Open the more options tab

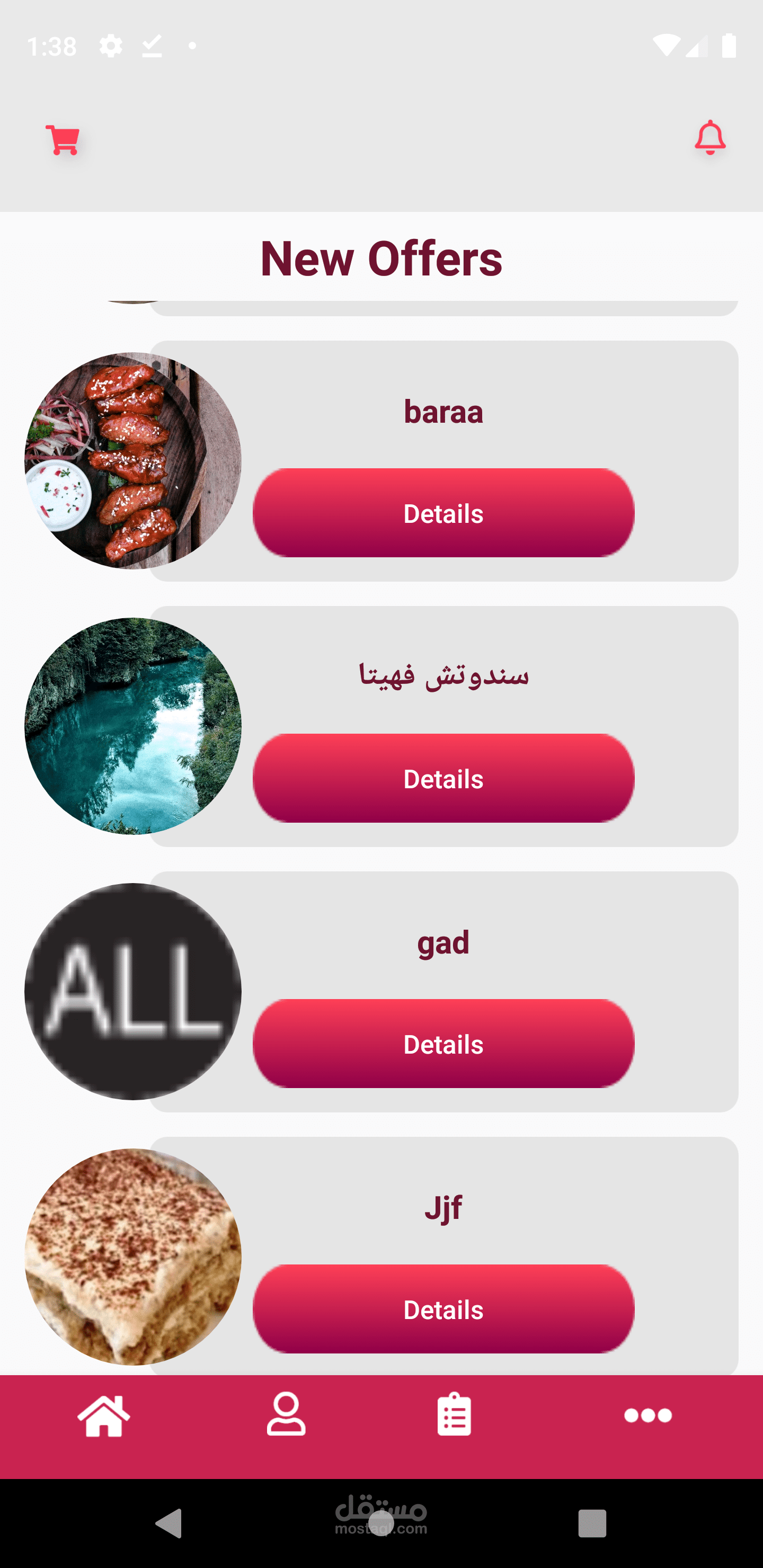647,1416
